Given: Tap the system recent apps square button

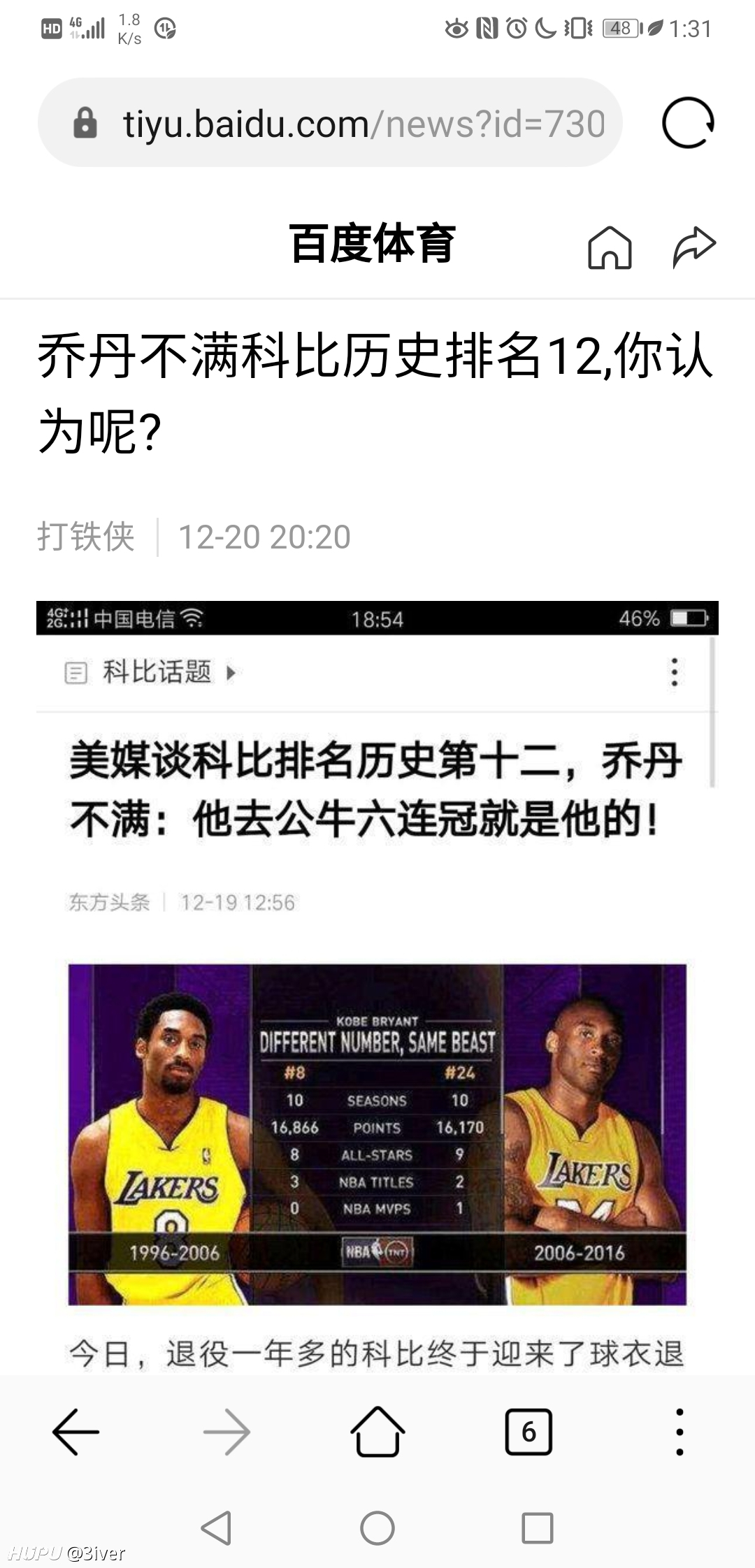Looking at the screenshot, I should (x=538, y=1528).
